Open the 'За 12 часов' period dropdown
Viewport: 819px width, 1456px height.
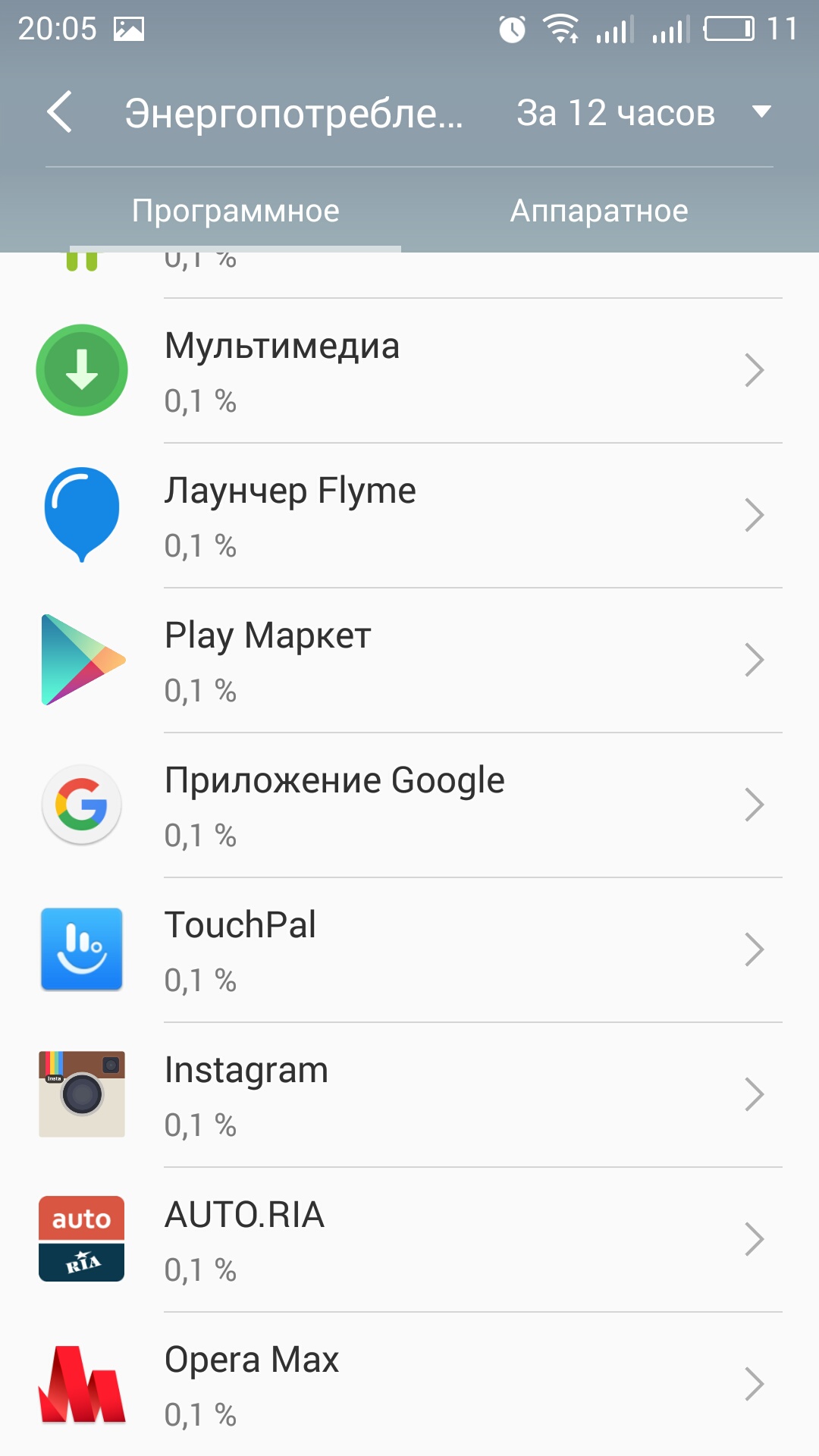pos(644,113)
